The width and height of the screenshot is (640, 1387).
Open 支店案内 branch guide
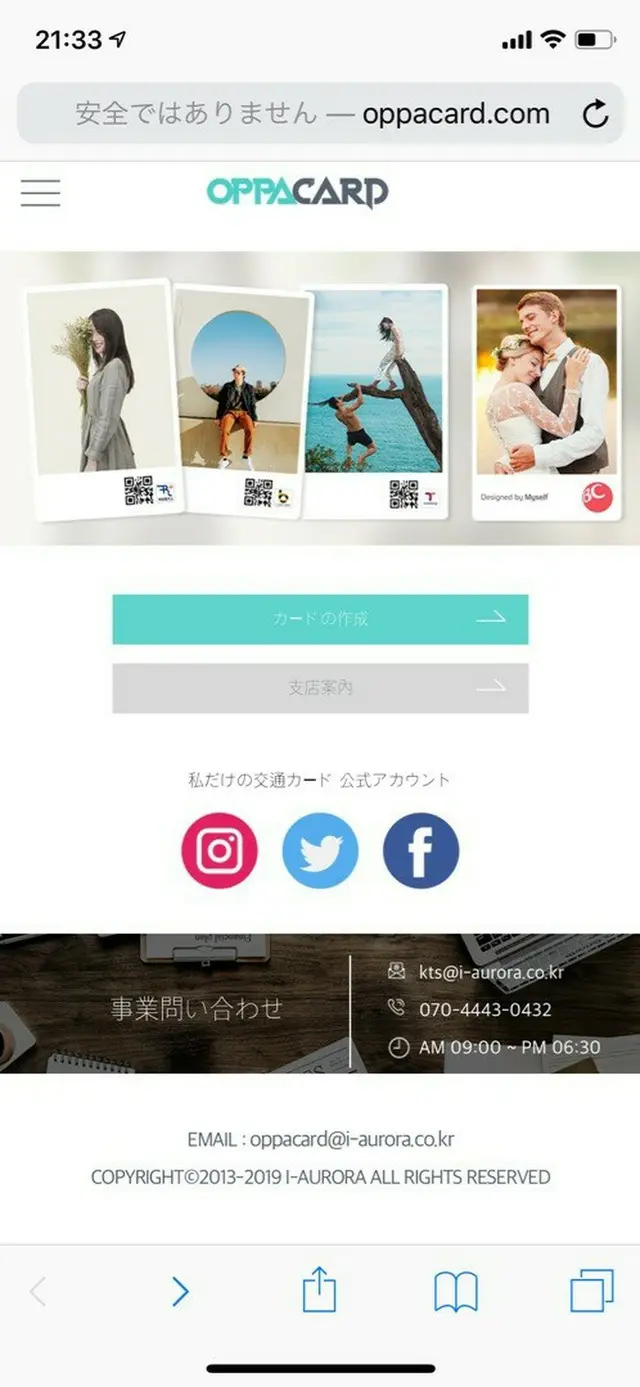pos(320,688)
